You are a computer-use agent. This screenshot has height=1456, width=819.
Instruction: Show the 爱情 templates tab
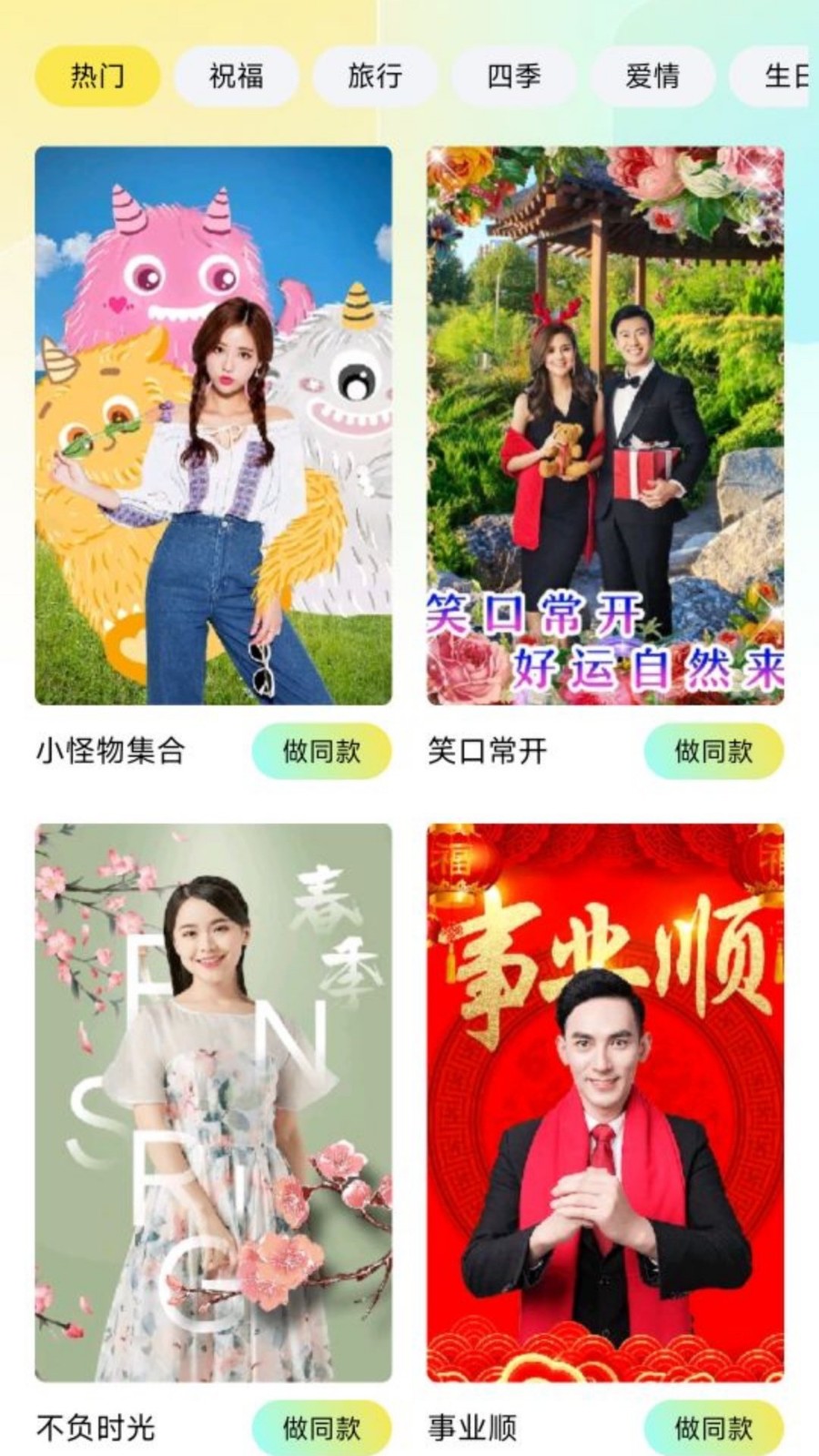click(x=652, y=76)
